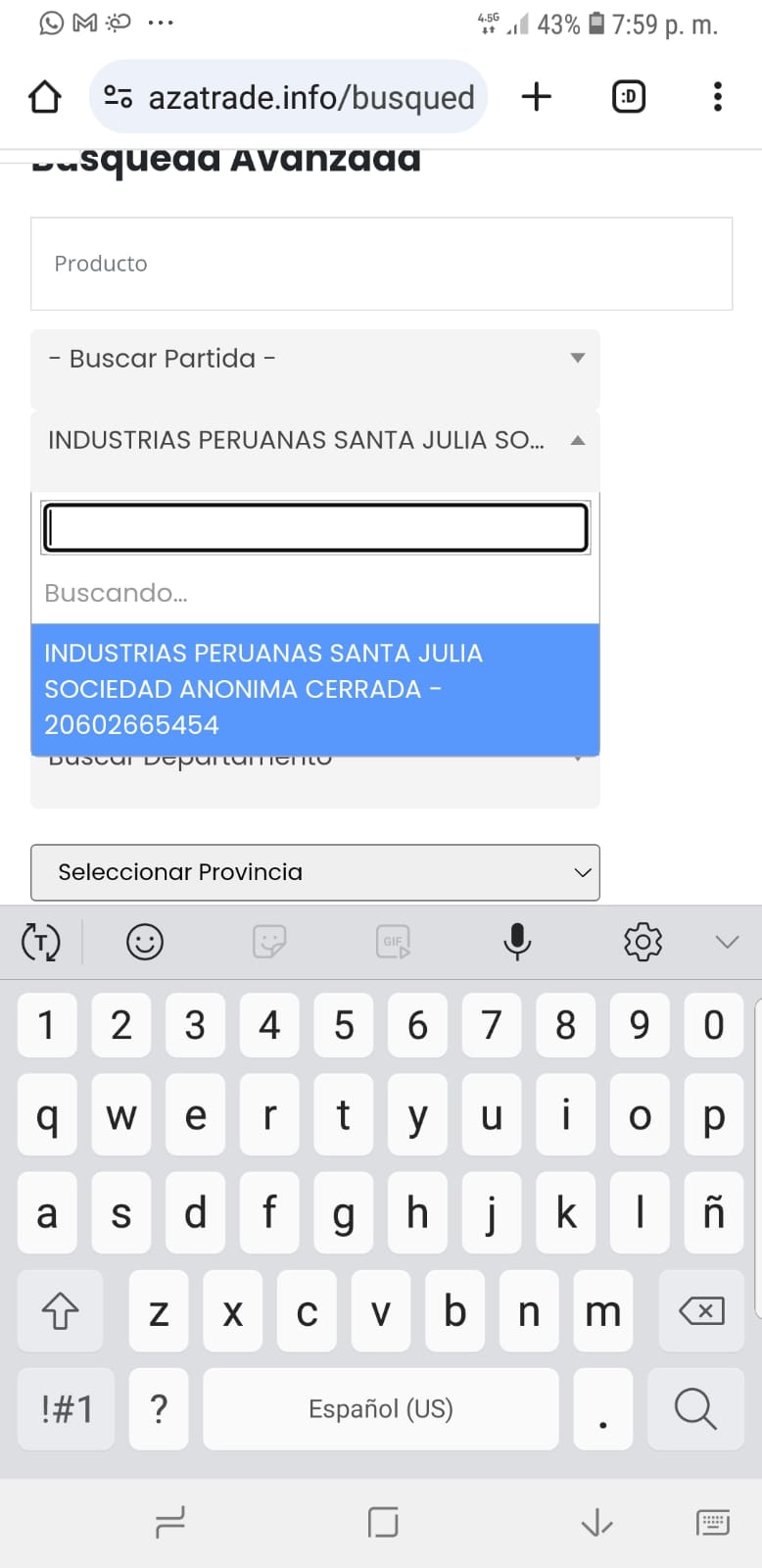The width and height of the screenshot is (762, 1568).
Task: Open the keyboard emoji picker
Action: point(145,942)
